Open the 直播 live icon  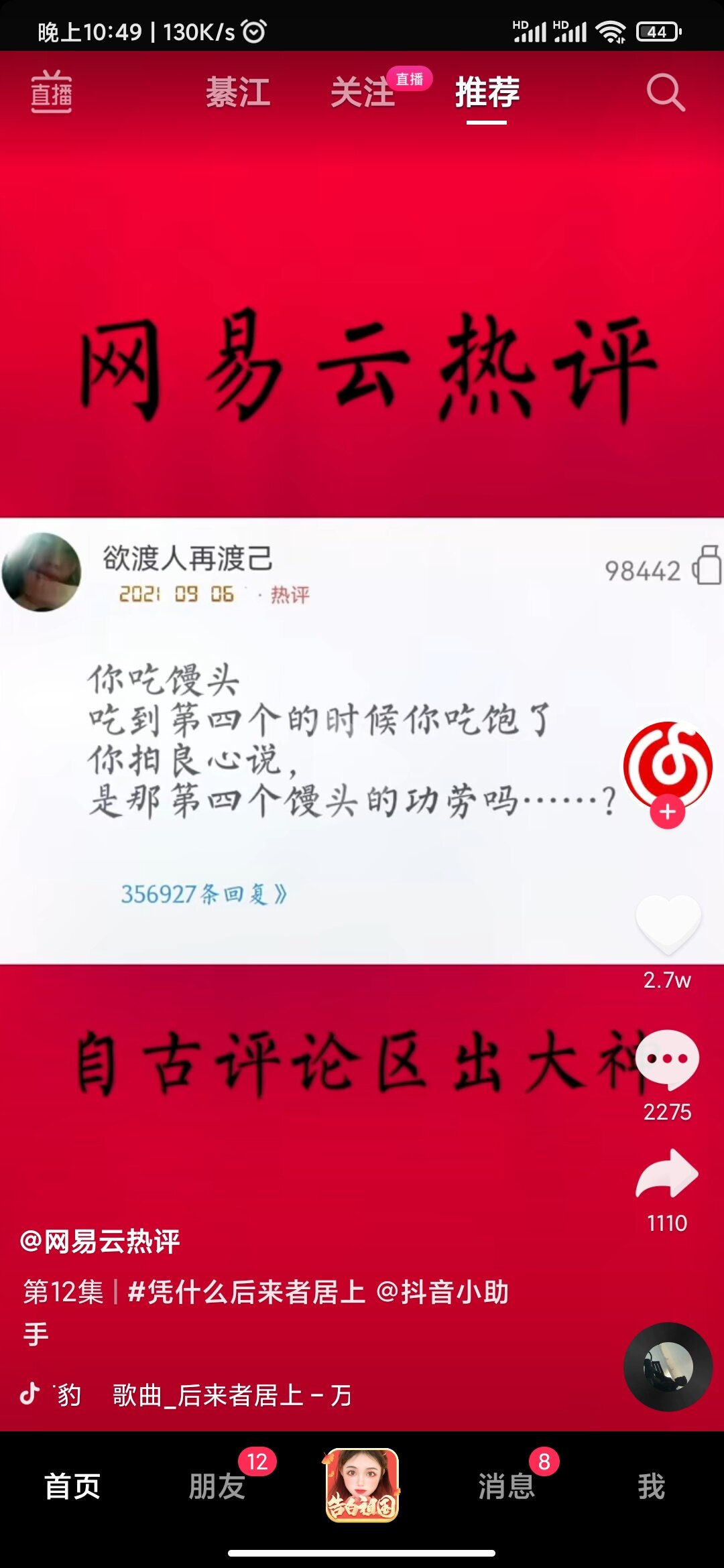tap(51, 92)
